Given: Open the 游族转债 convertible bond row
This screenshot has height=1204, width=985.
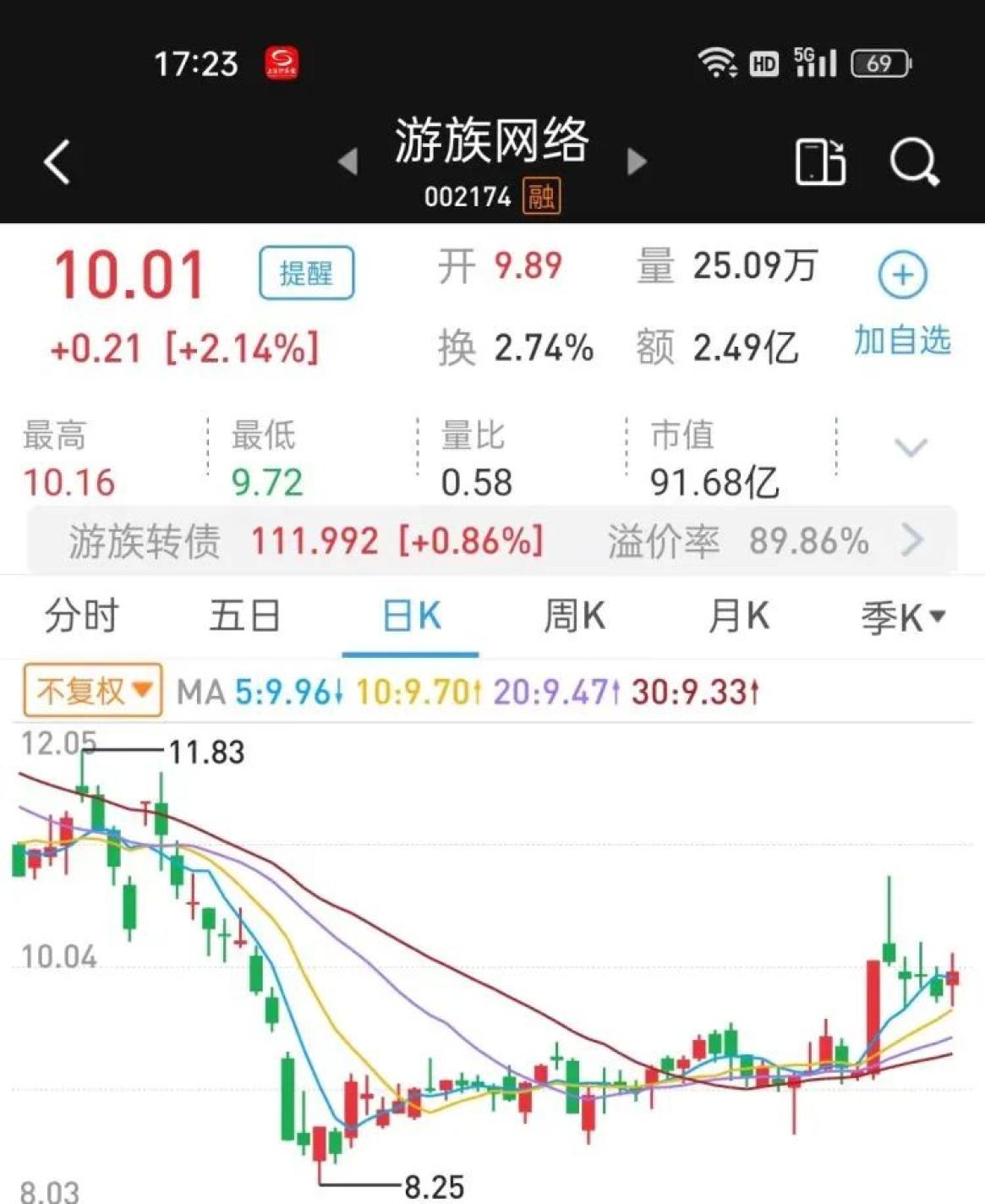Looking at the screenshot, I should click(492, 541).
